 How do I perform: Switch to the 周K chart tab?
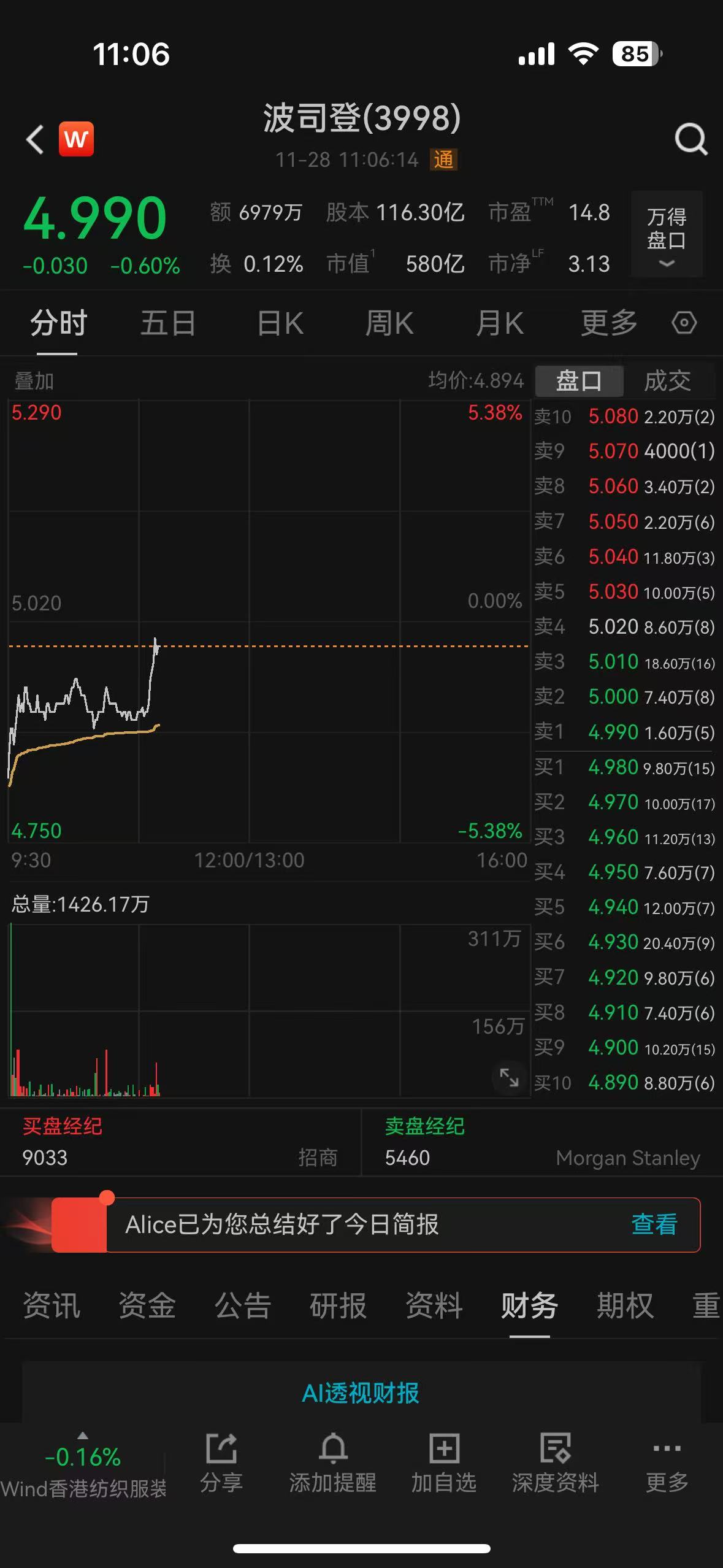click(x=389, y=323)
